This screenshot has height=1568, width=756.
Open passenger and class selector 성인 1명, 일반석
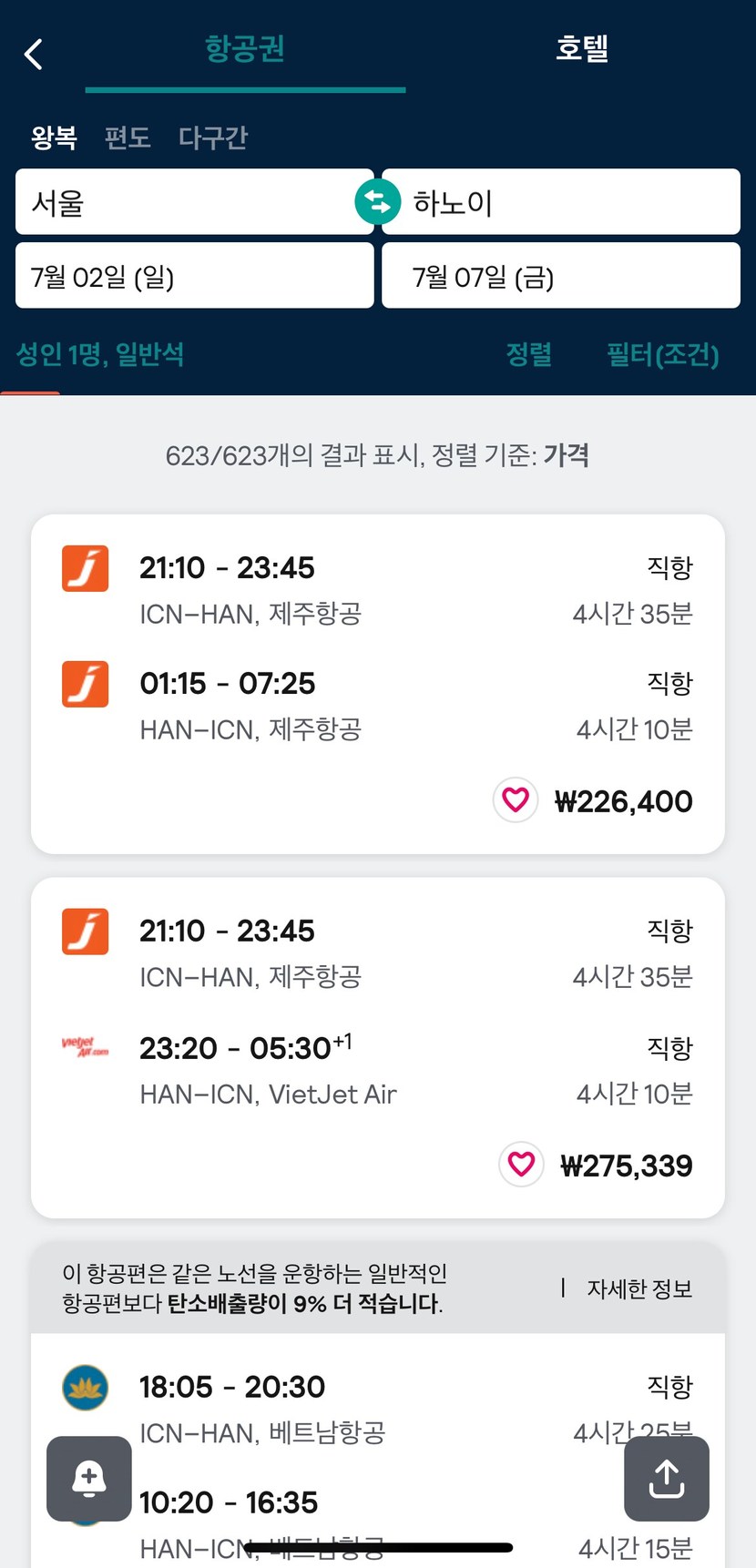click(x=100, y=354)
